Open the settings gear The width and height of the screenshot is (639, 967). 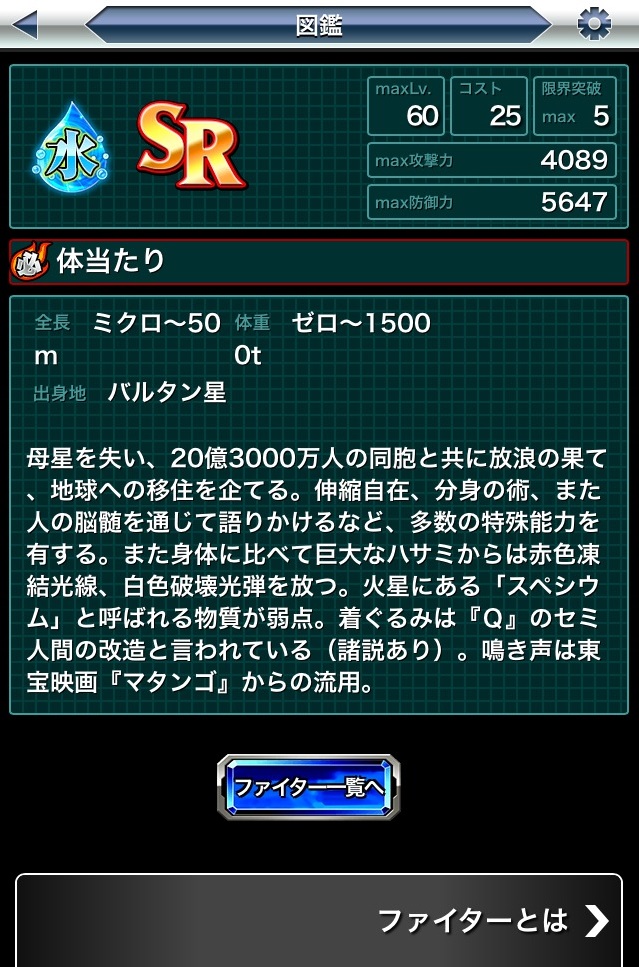(x=594, y=24)
